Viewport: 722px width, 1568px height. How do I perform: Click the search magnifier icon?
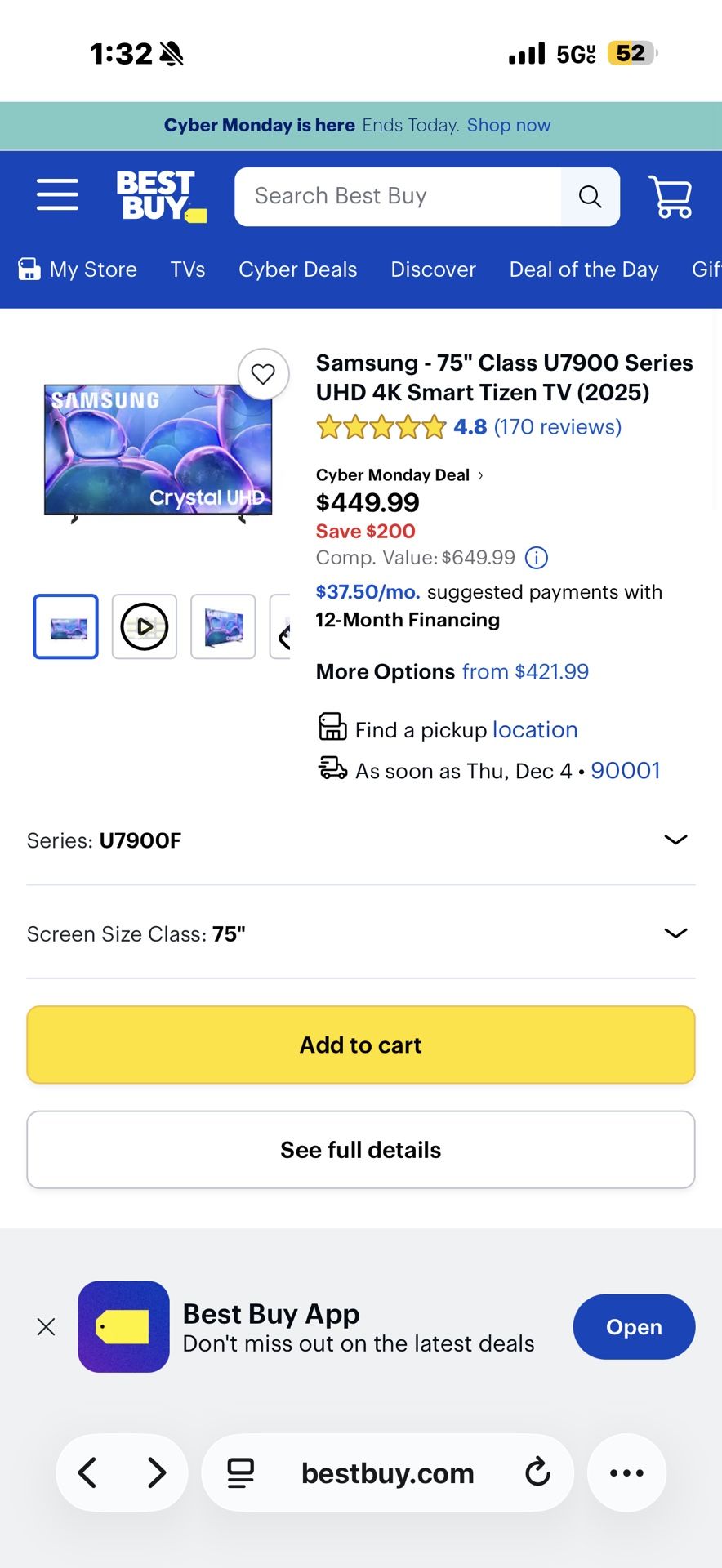(x=590, y=196)
